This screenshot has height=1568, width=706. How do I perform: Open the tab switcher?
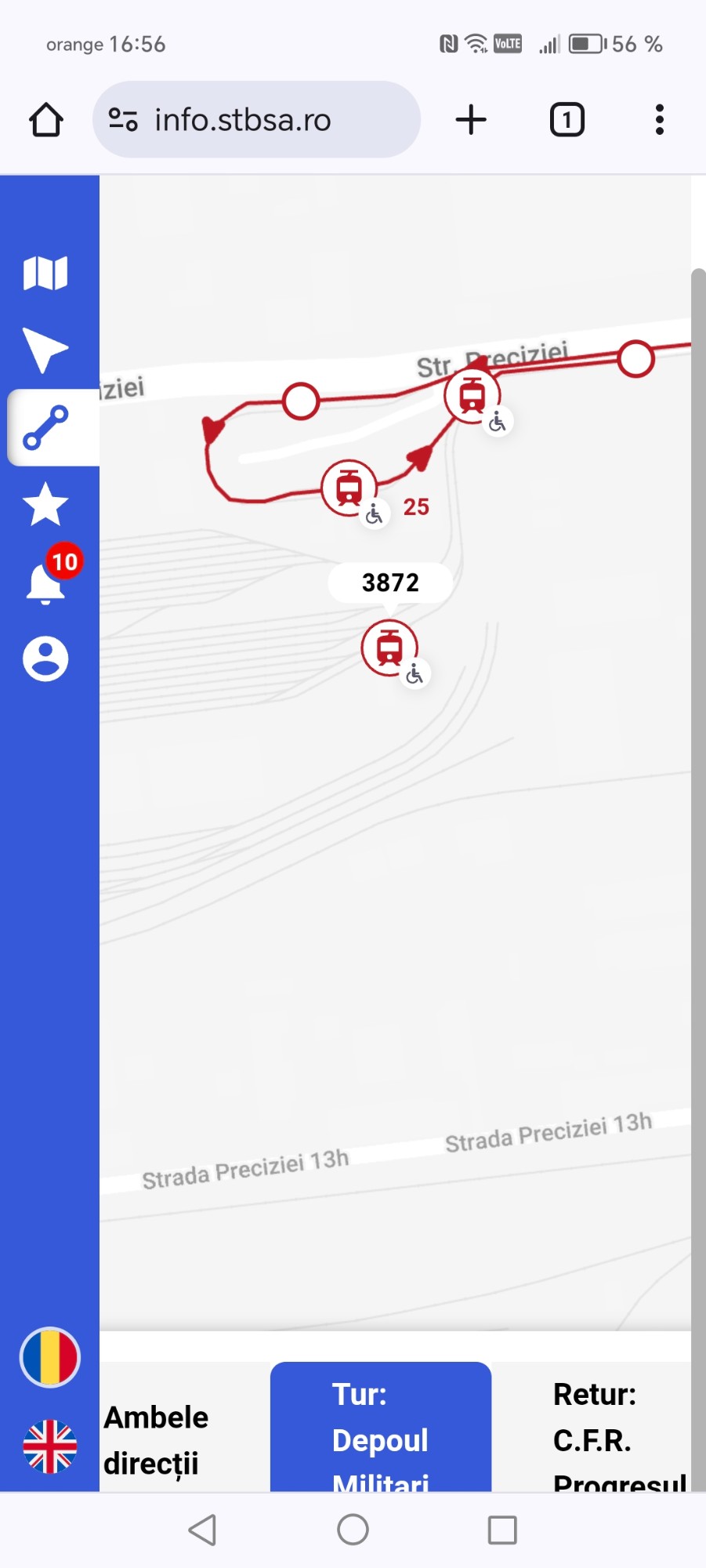click(x=567, y=120)
